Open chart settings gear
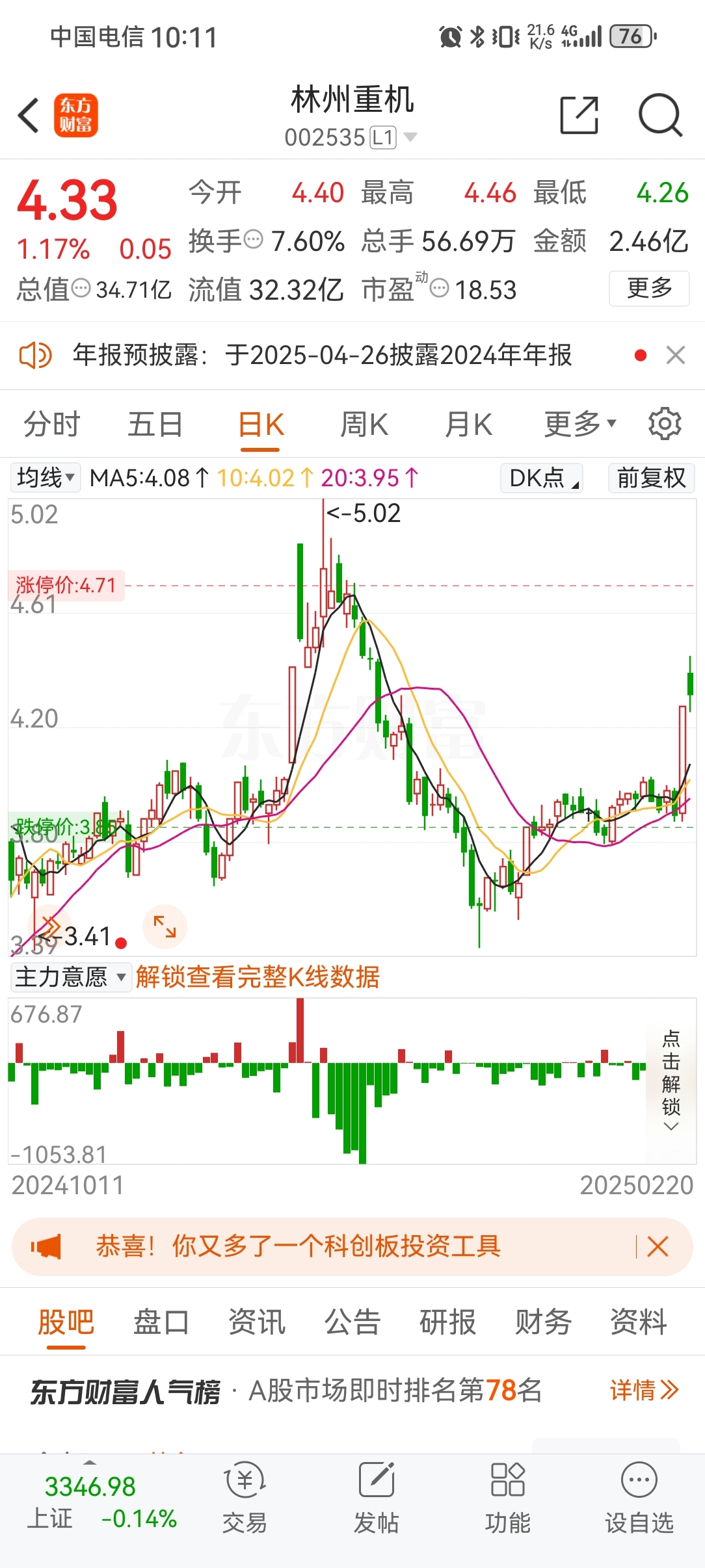The height and width of the screenshot is (1568, 705). click(665, 425)
